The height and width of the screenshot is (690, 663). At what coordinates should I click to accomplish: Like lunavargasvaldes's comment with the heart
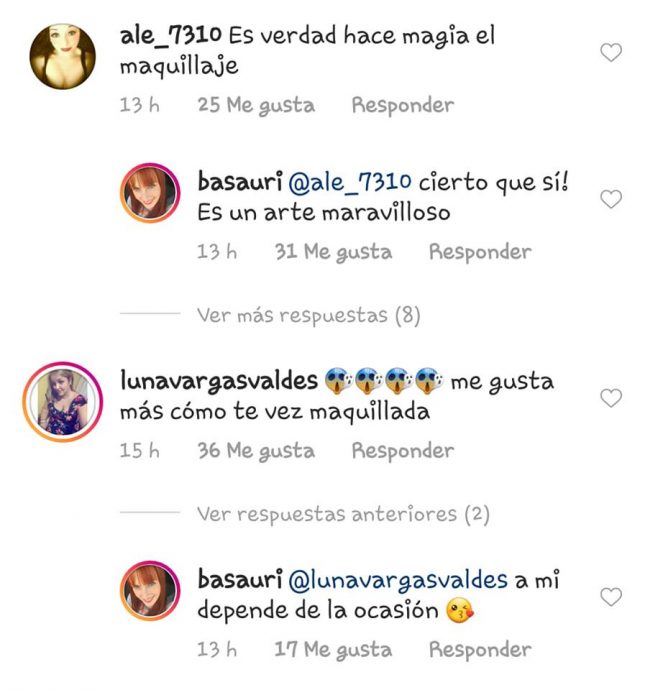[x=611, y=398]
